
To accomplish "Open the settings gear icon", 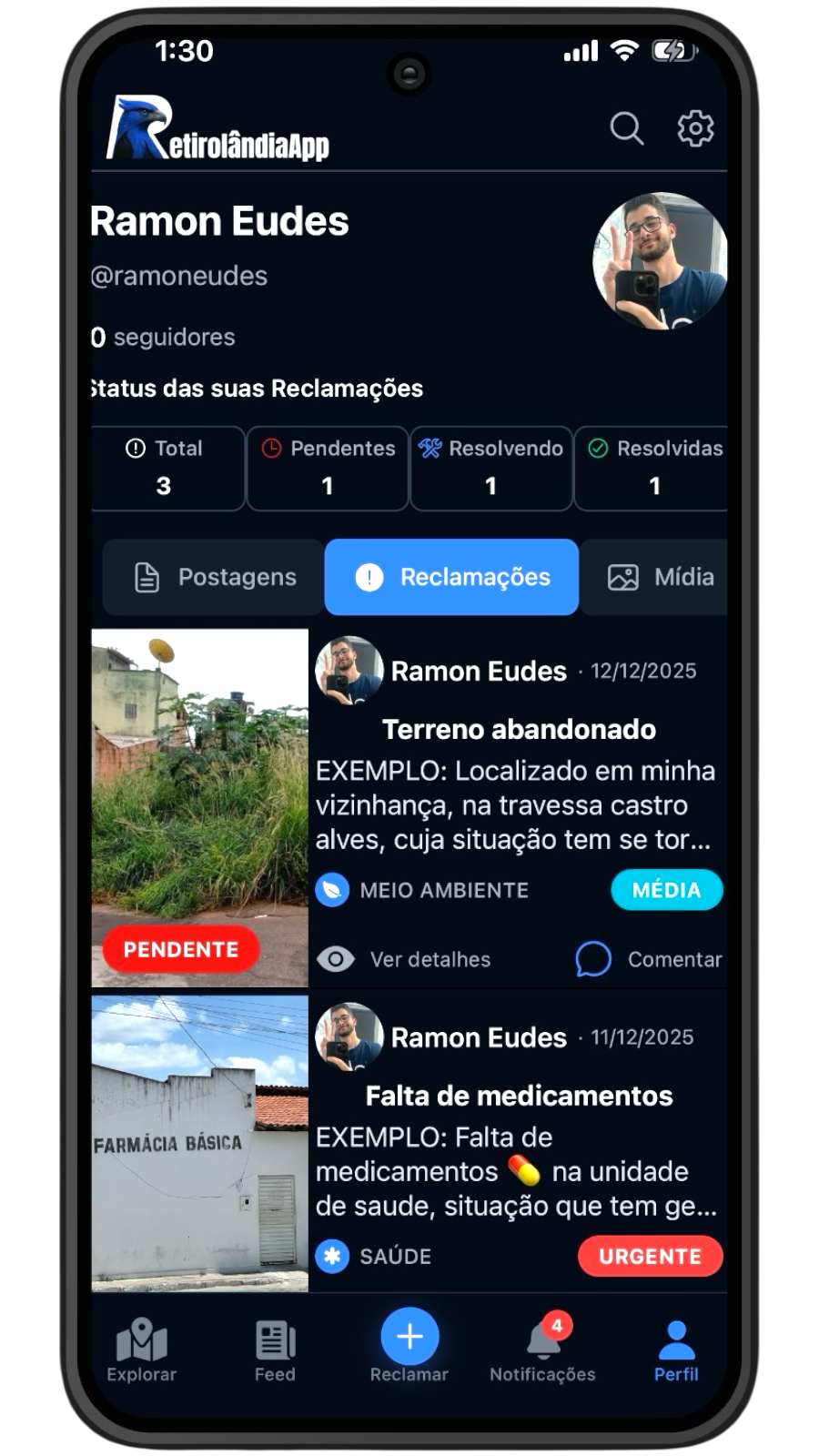I will point(697,128).
